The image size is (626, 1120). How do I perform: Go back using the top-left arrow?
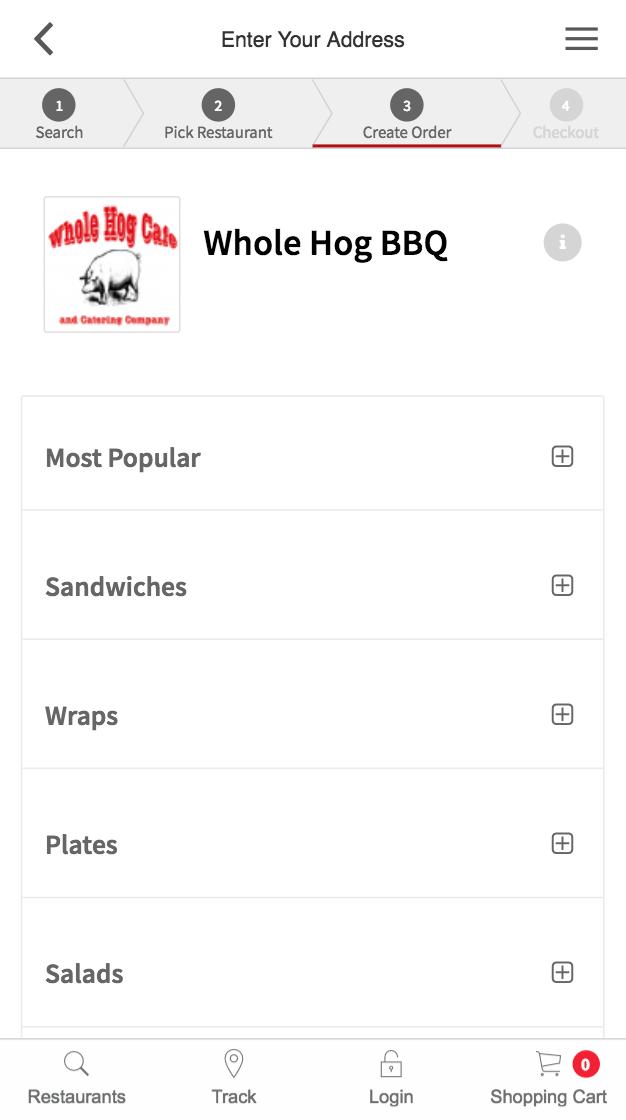44,40
